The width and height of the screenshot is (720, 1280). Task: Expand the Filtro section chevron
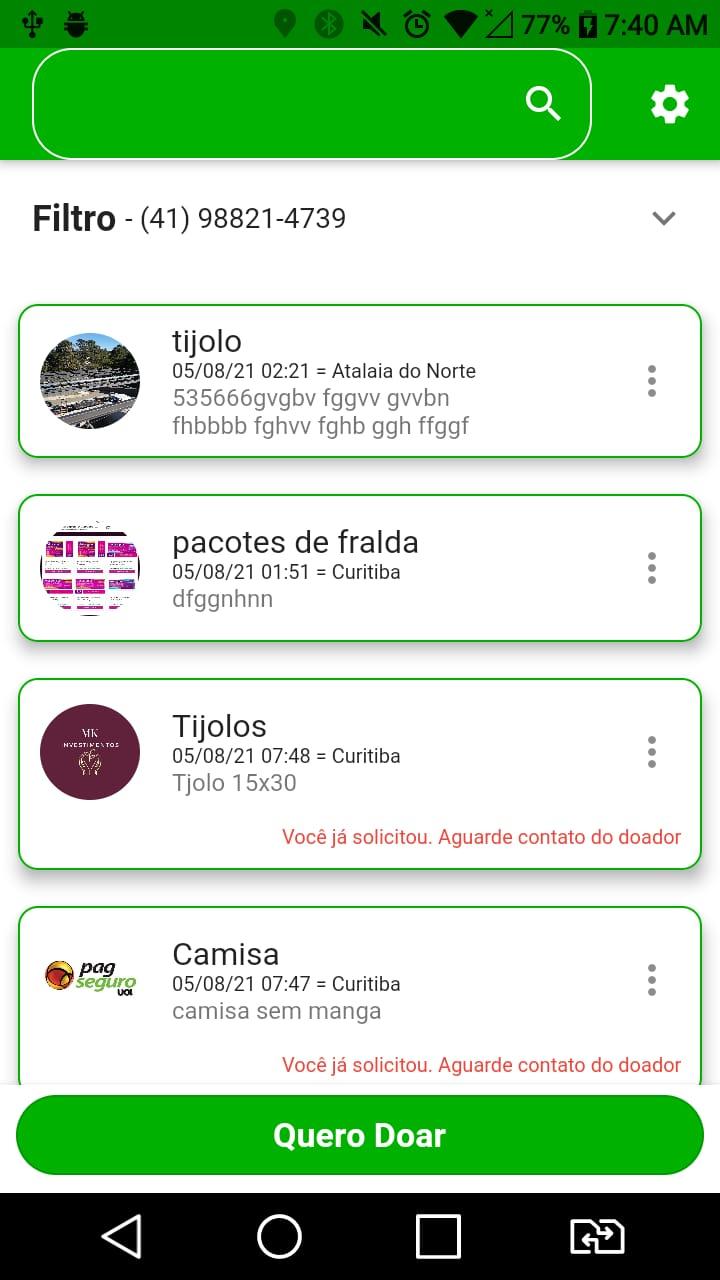[x=664, y=218]
